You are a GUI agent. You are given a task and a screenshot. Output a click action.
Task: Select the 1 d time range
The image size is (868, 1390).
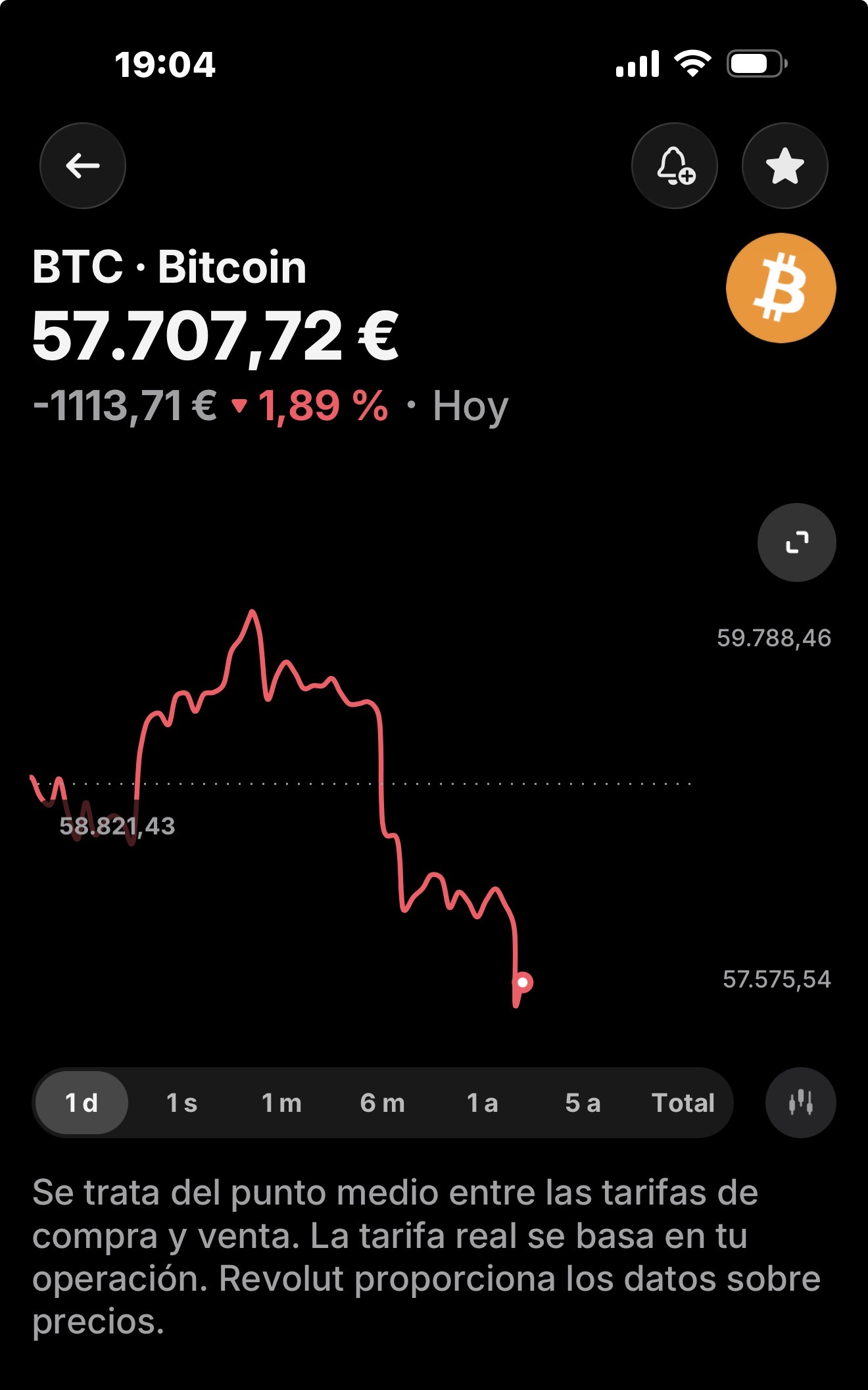(x=82, y=1103)
